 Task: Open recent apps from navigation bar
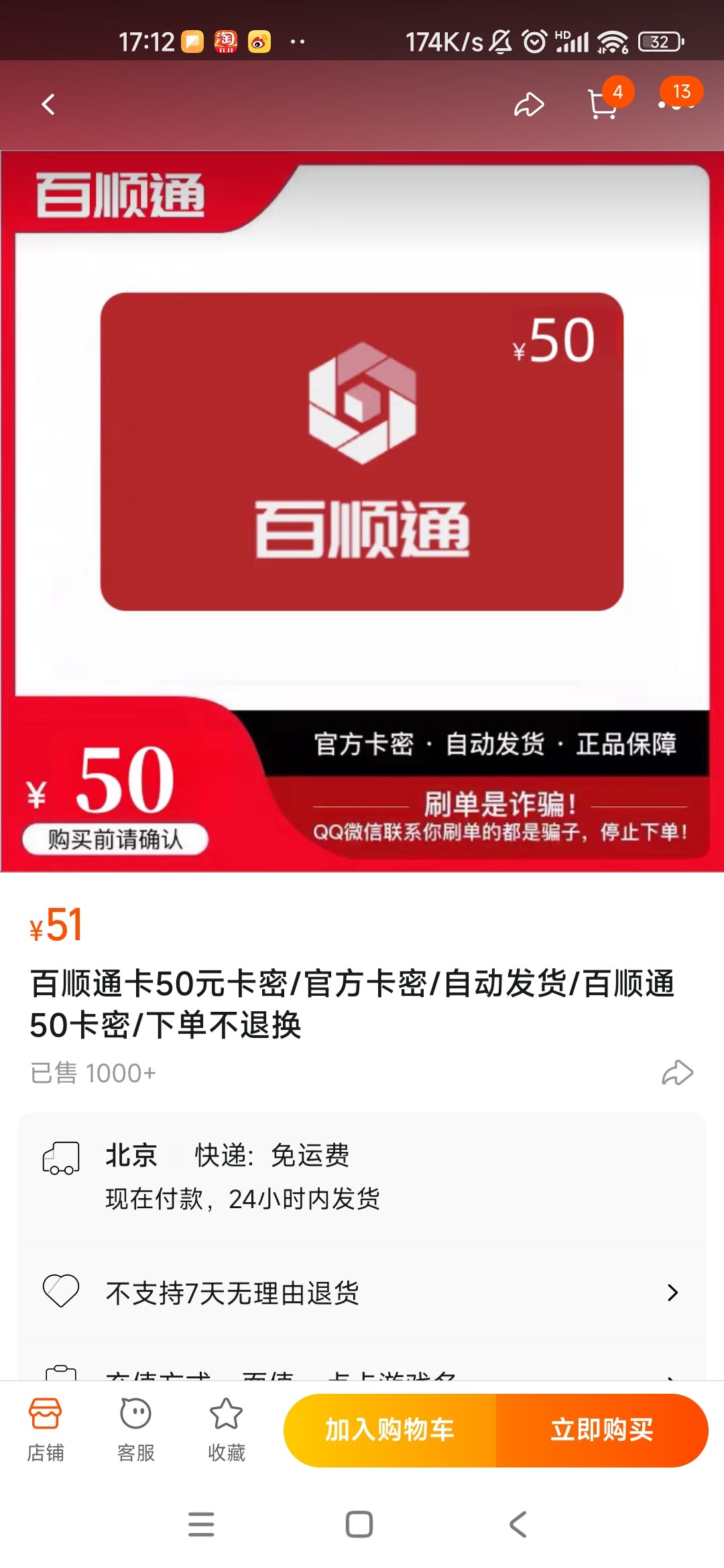[201, 1524]
